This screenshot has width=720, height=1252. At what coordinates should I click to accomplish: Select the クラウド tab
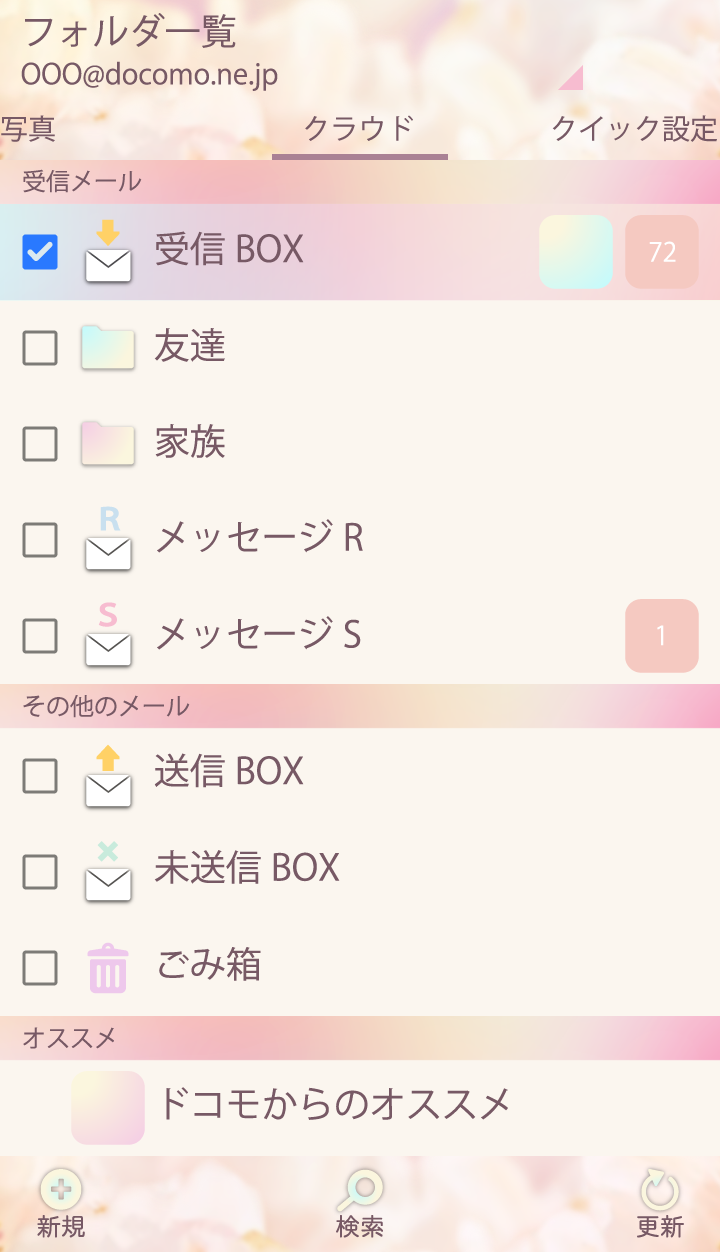pyautogui.click(x=359, y=129)
